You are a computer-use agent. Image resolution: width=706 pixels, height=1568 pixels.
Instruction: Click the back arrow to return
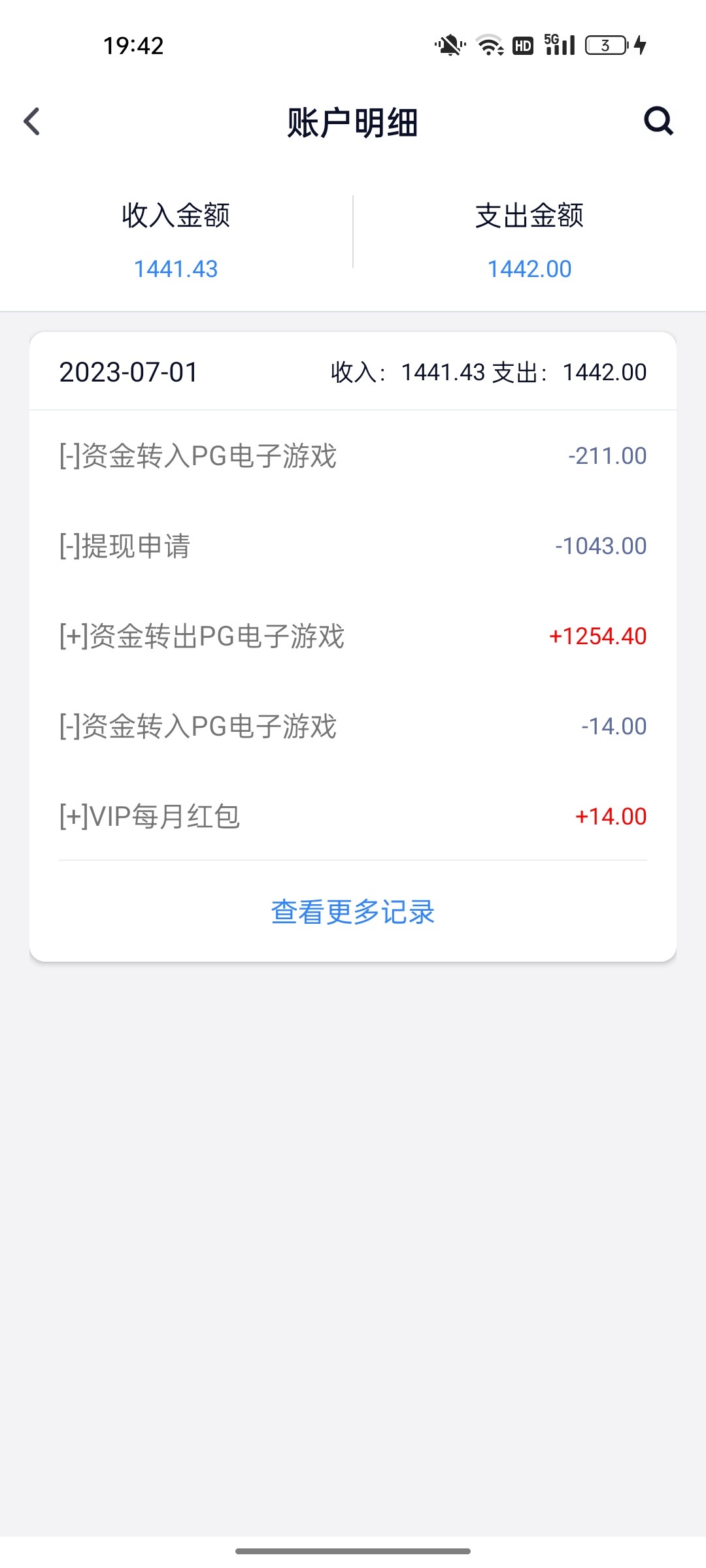[x=31, y=122]
